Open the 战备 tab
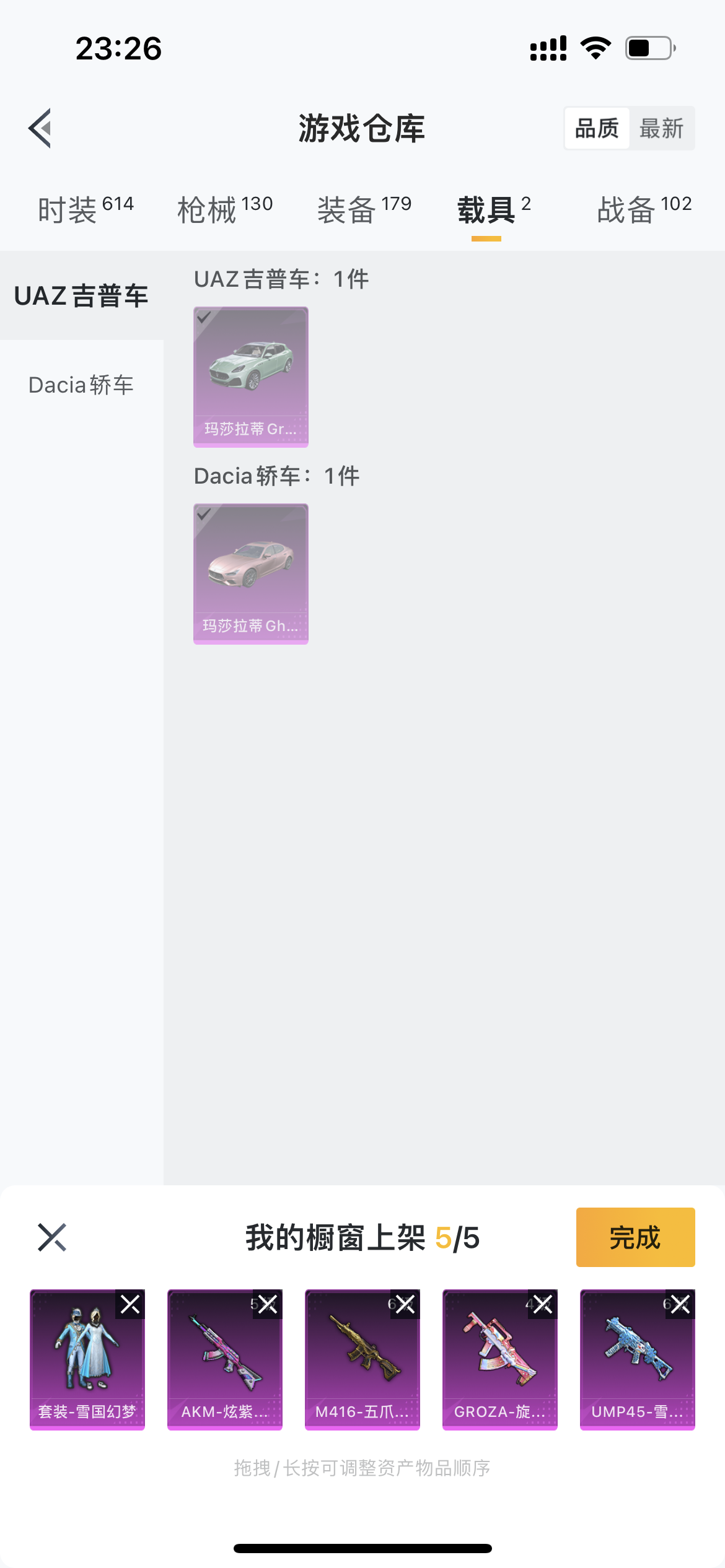 coord(644,209)
